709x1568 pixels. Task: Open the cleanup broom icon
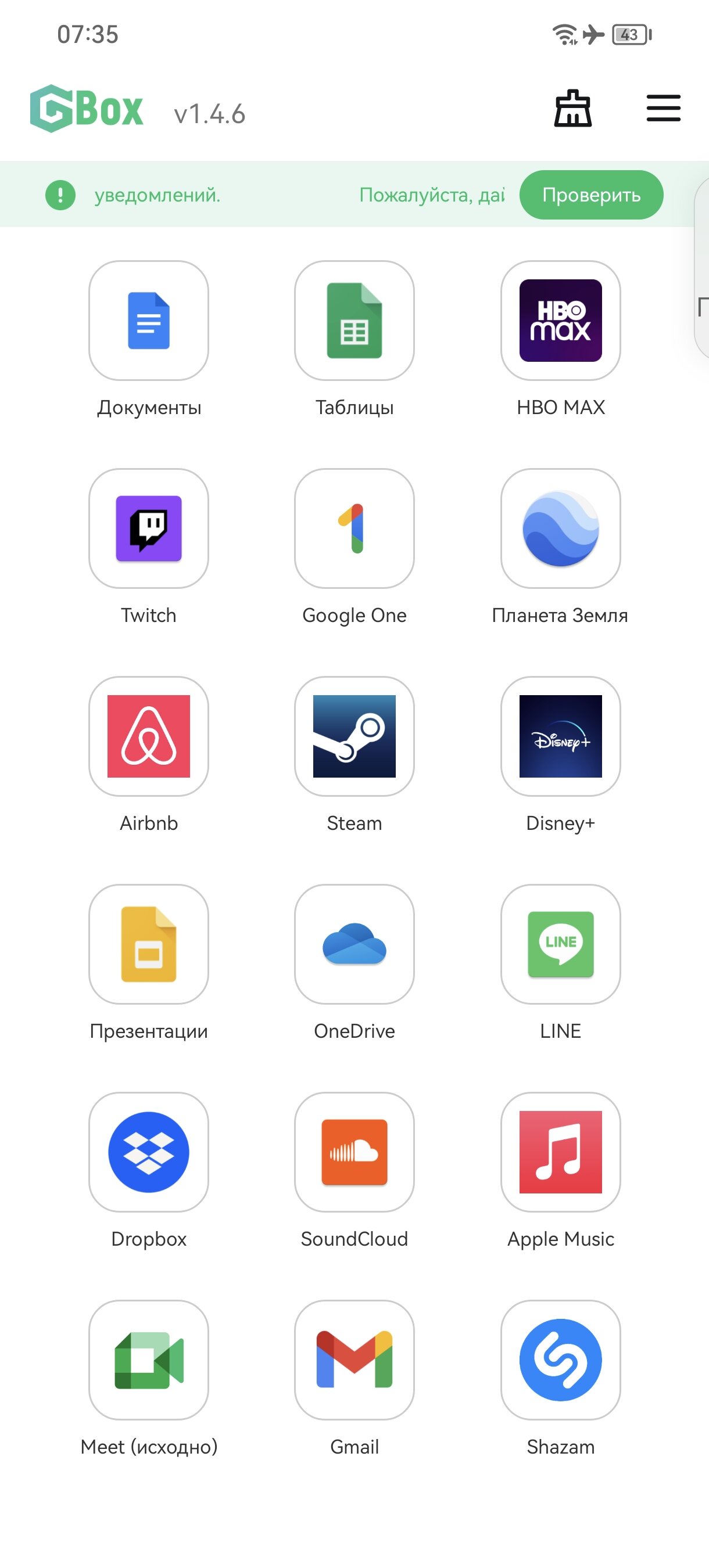point(572,109)
